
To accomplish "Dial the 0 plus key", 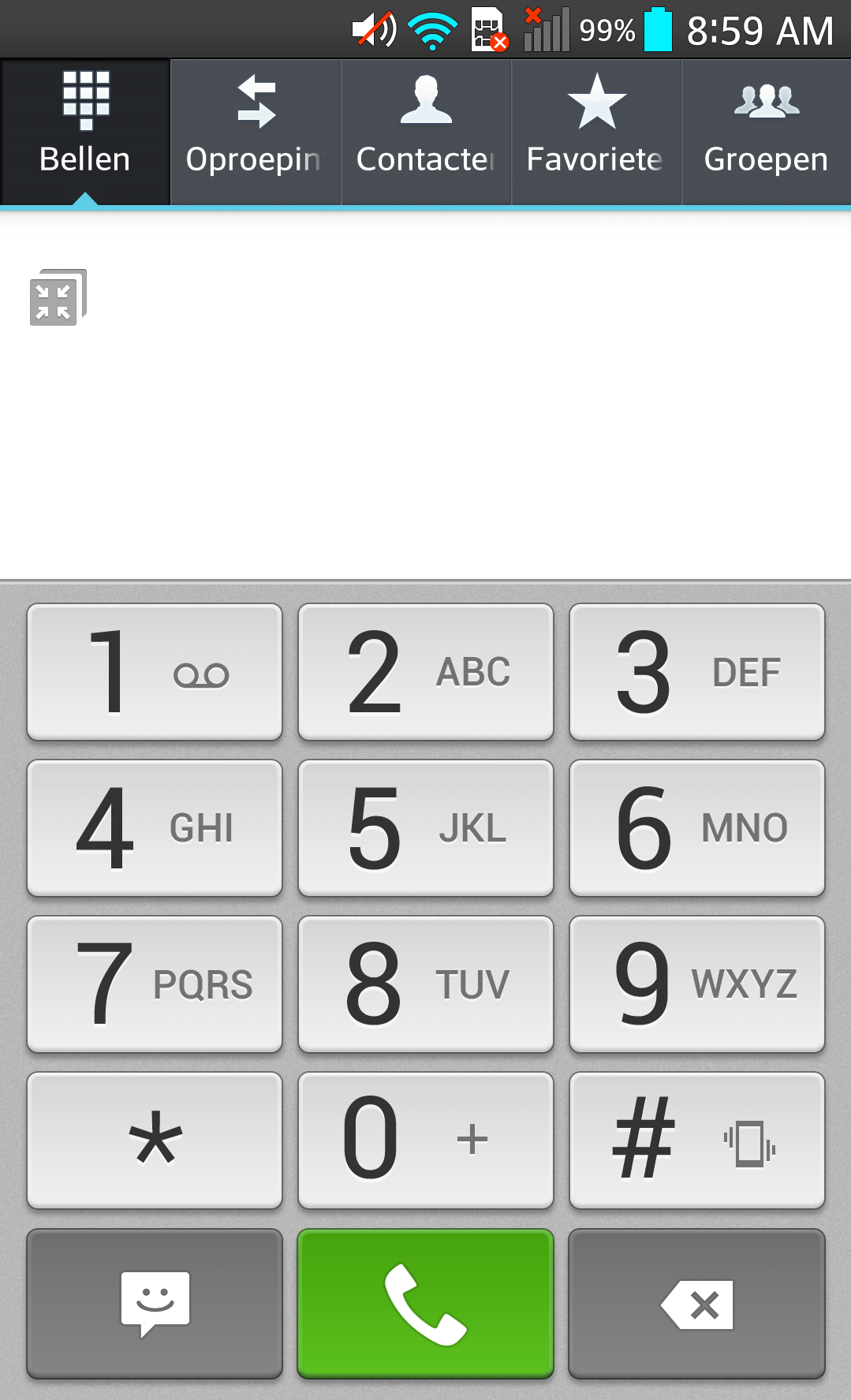I will point(426,1141).
